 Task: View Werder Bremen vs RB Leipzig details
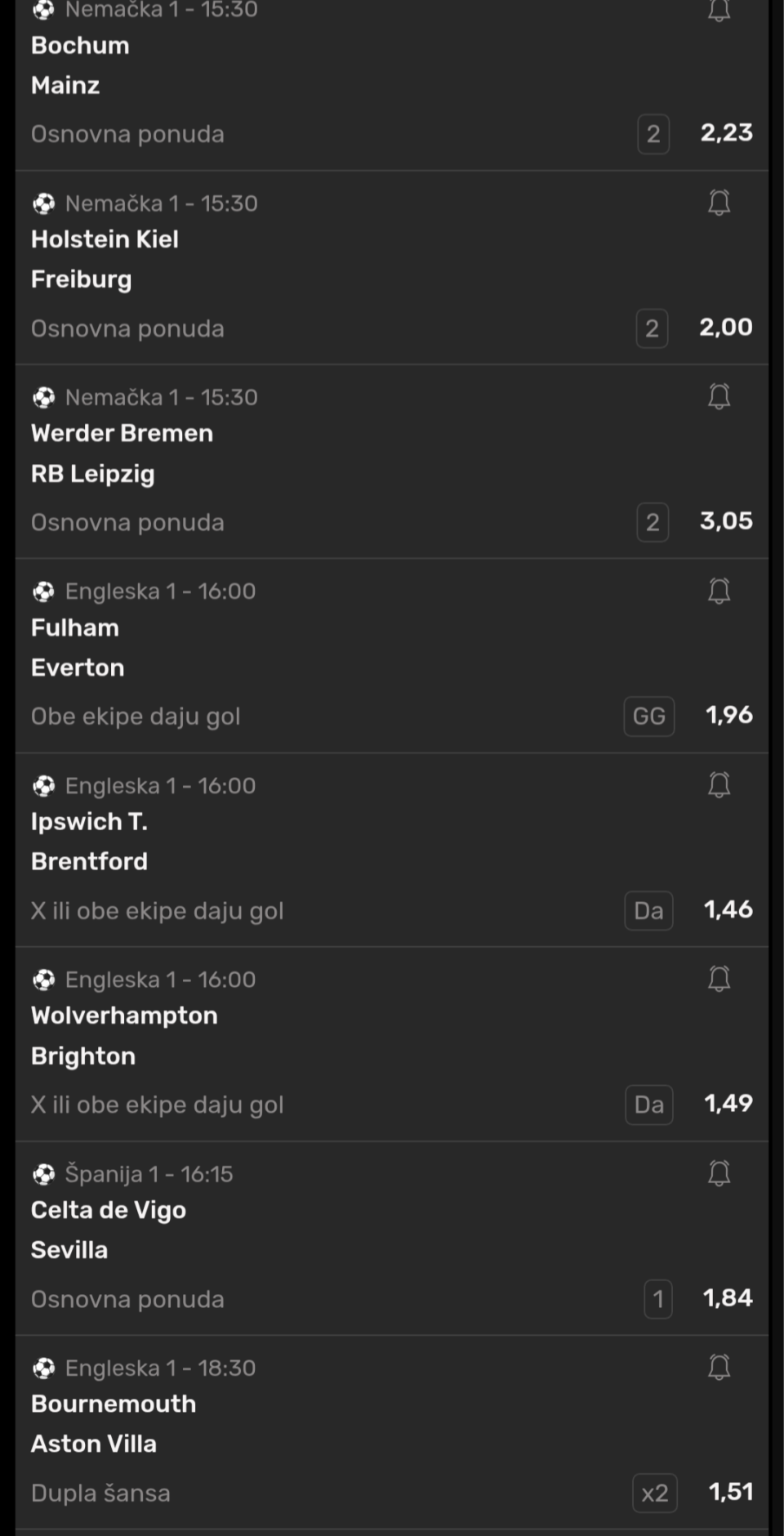point(392,462)
